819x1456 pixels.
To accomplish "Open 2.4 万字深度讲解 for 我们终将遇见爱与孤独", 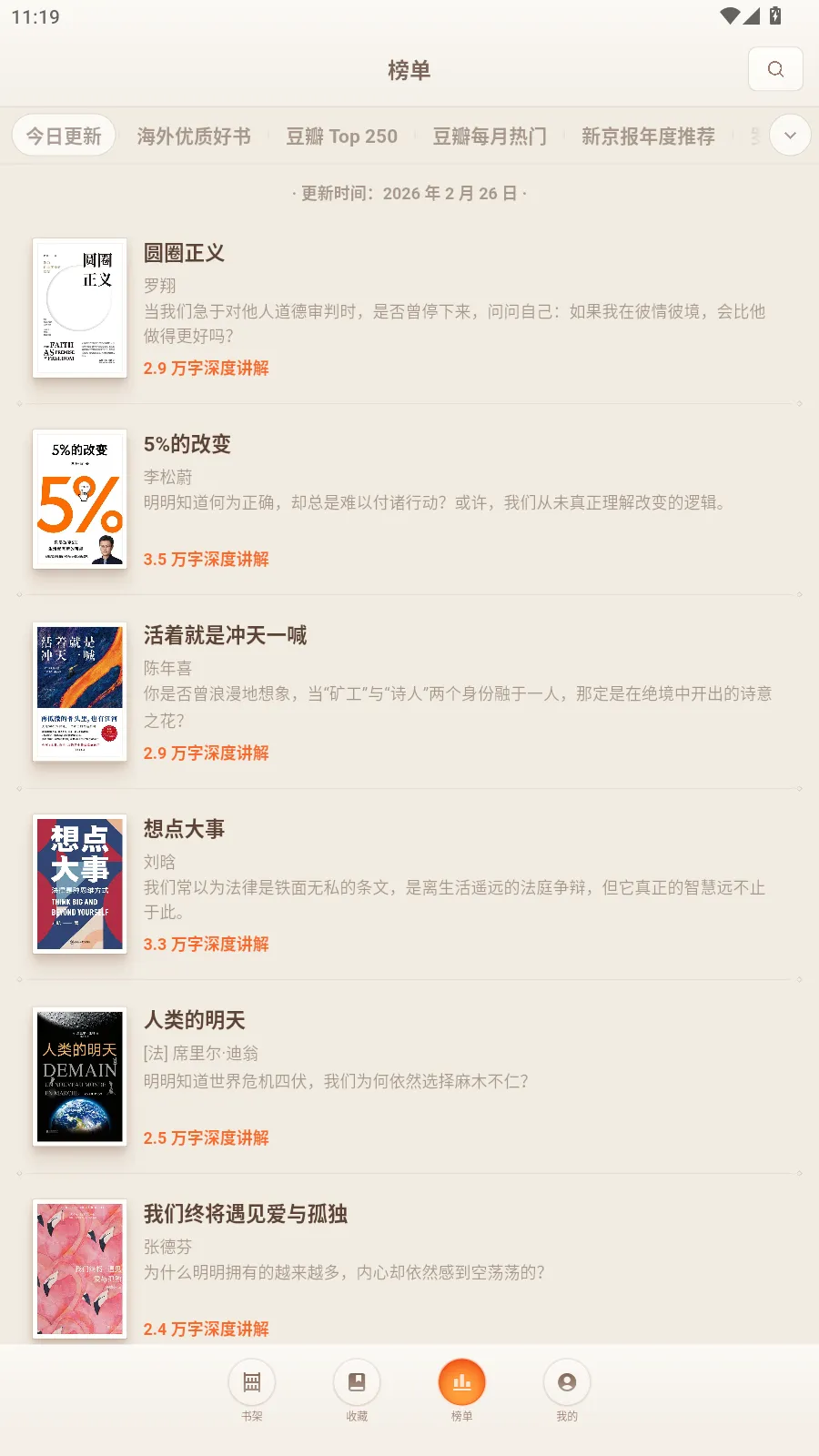I will (207, 1329).
